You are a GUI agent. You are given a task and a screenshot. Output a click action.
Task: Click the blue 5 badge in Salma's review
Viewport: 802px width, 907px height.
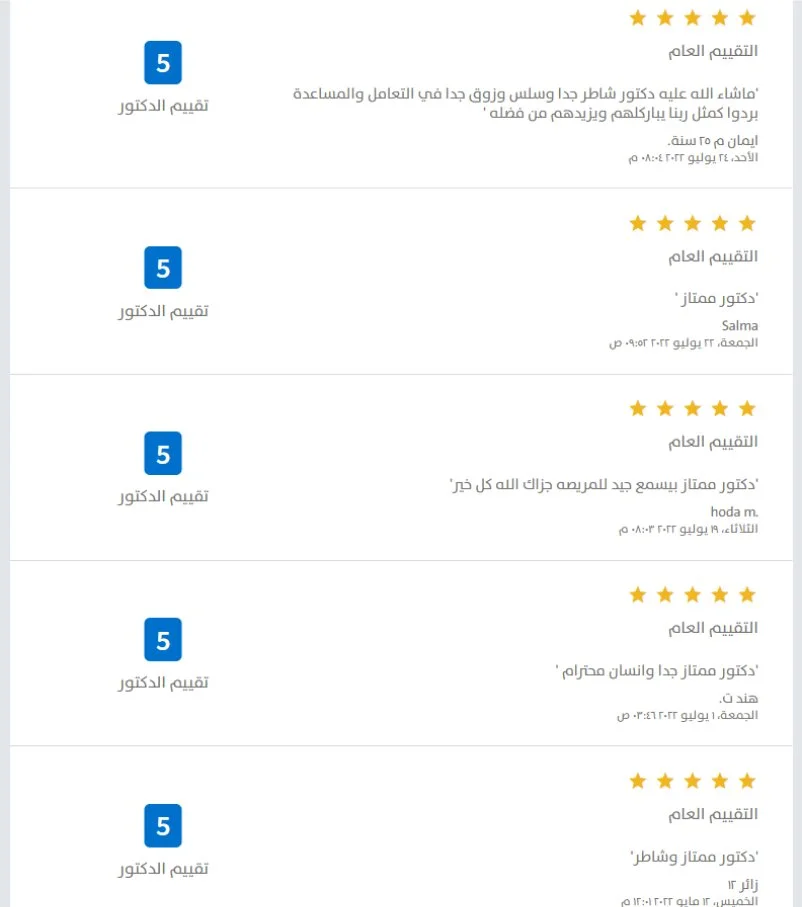(165, 267)
